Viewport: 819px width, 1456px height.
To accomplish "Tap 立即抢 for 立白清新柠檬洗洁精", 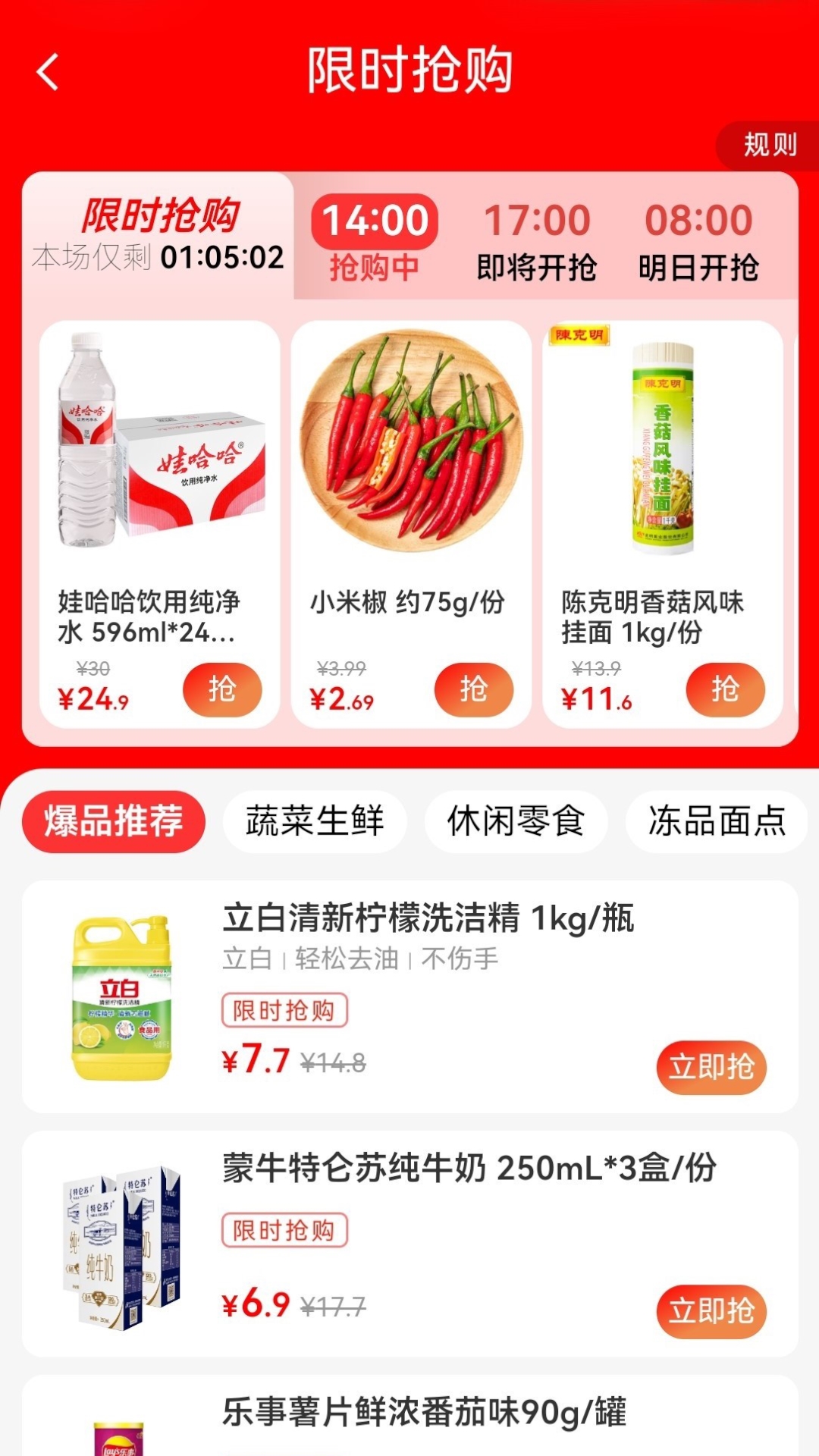I will 711,1067.
